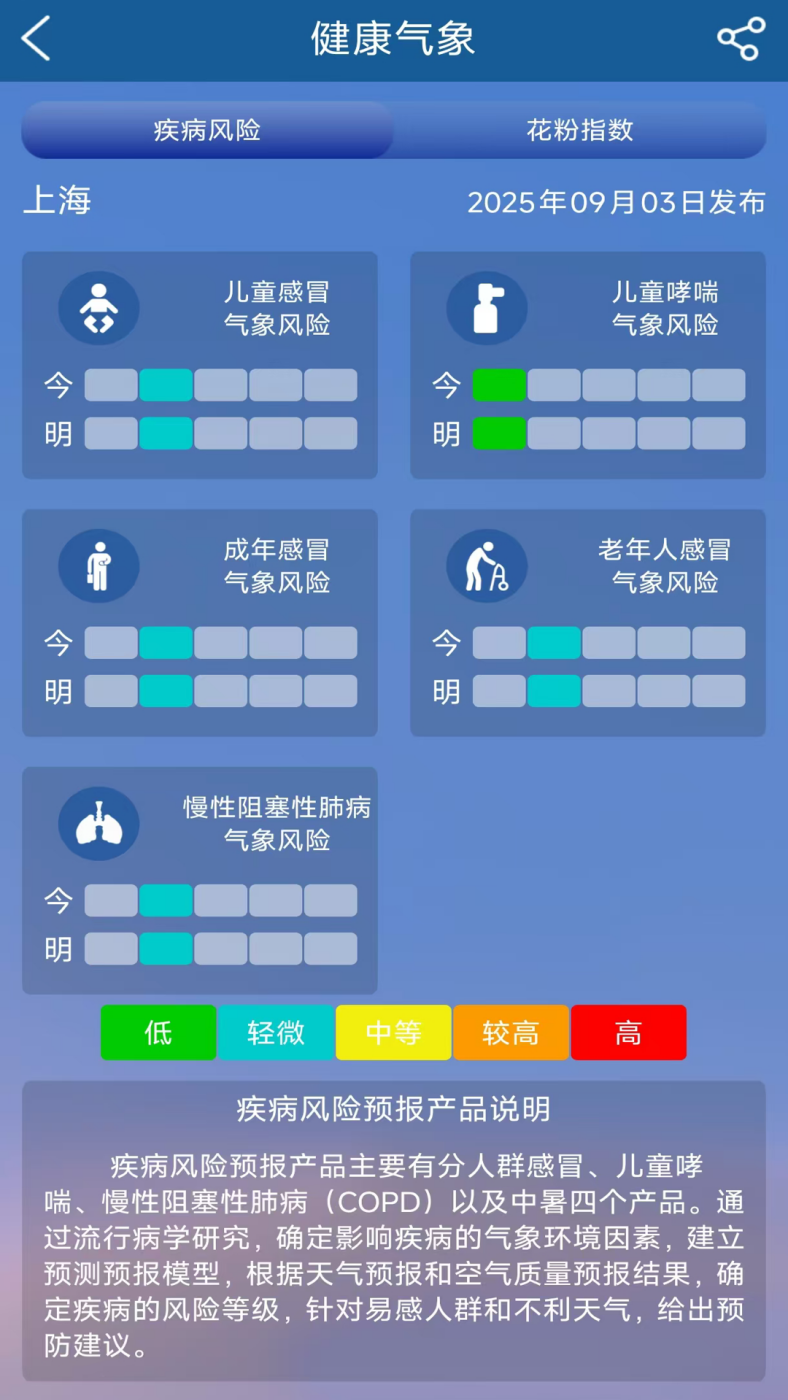The width and height of the screenshot is (788, 1400).
Task: Select the 成年感冒 adult figure icon
Action: click(x=97, y=565)
